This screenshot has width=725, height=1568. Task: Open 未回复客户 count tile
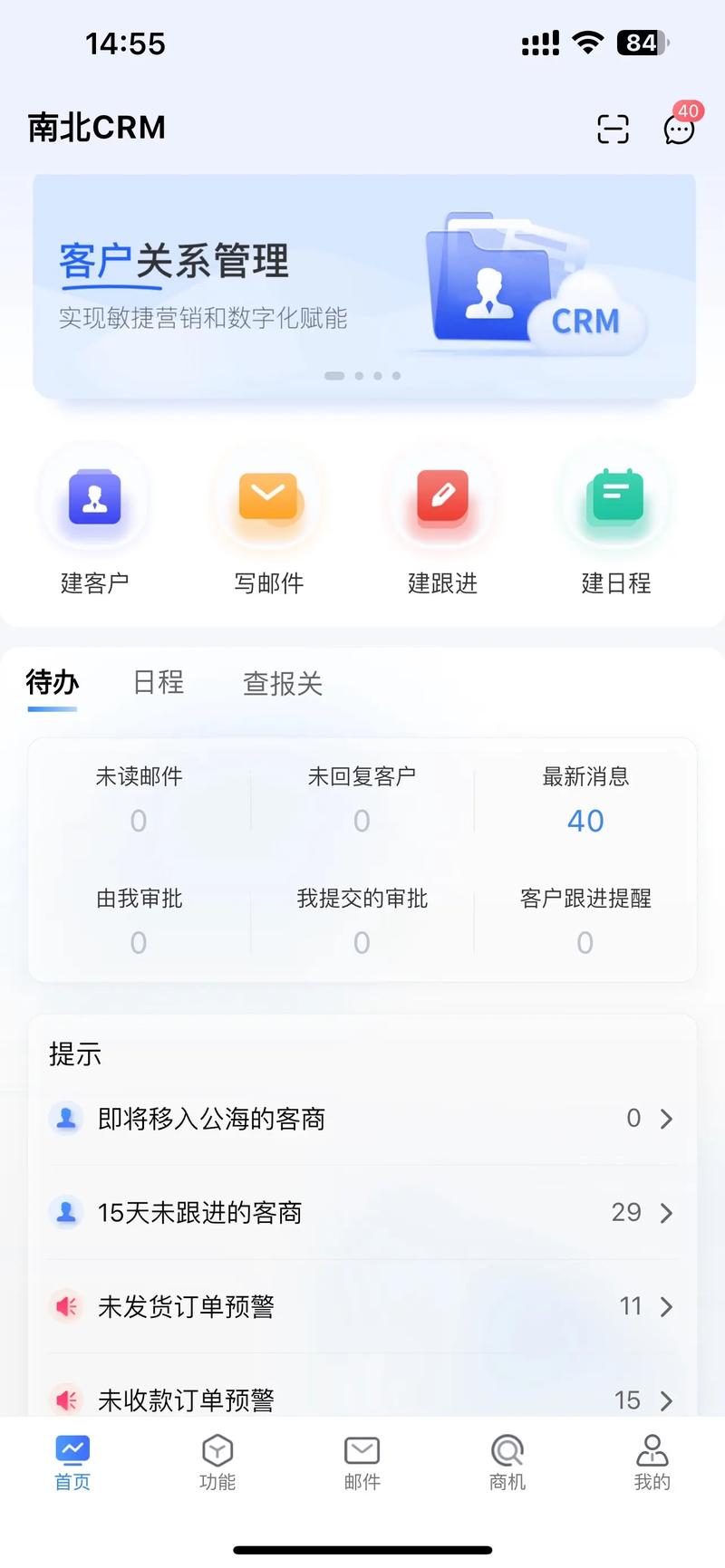362,800
